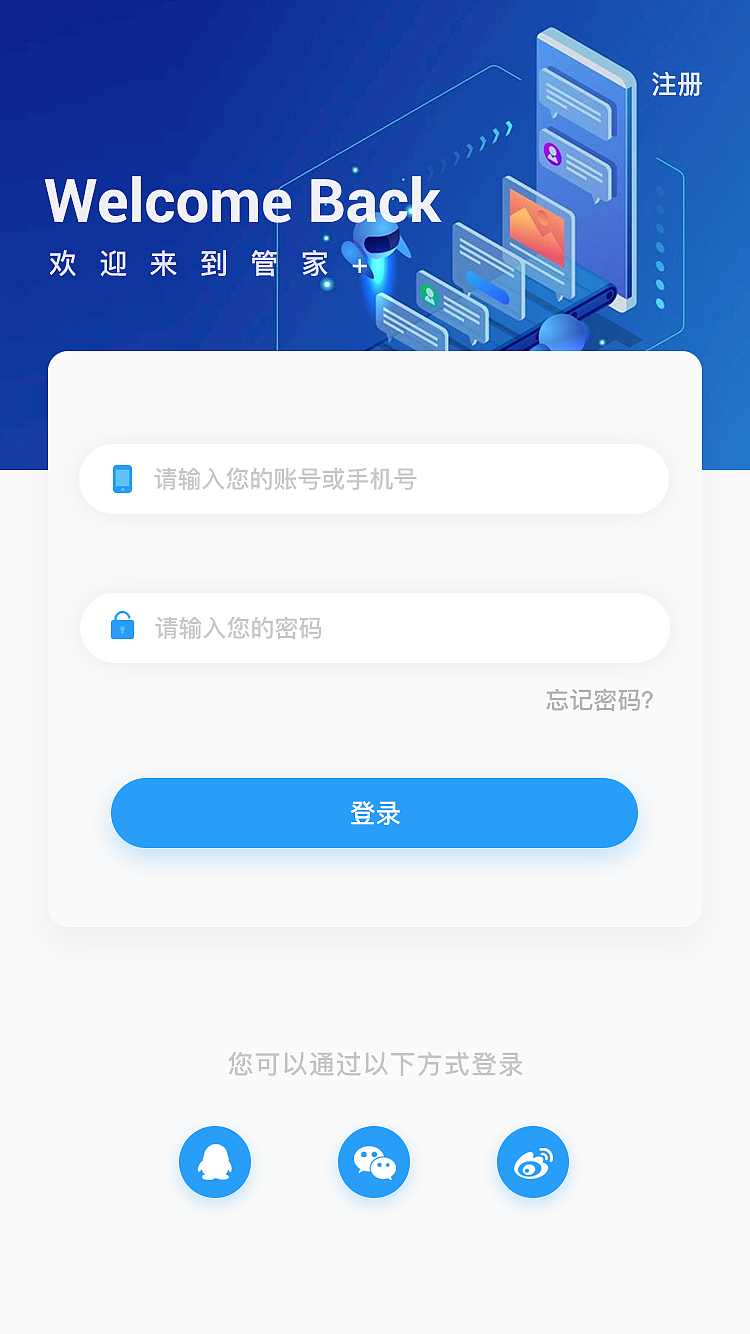Click the lock icon in the password field

coord(123,627)
